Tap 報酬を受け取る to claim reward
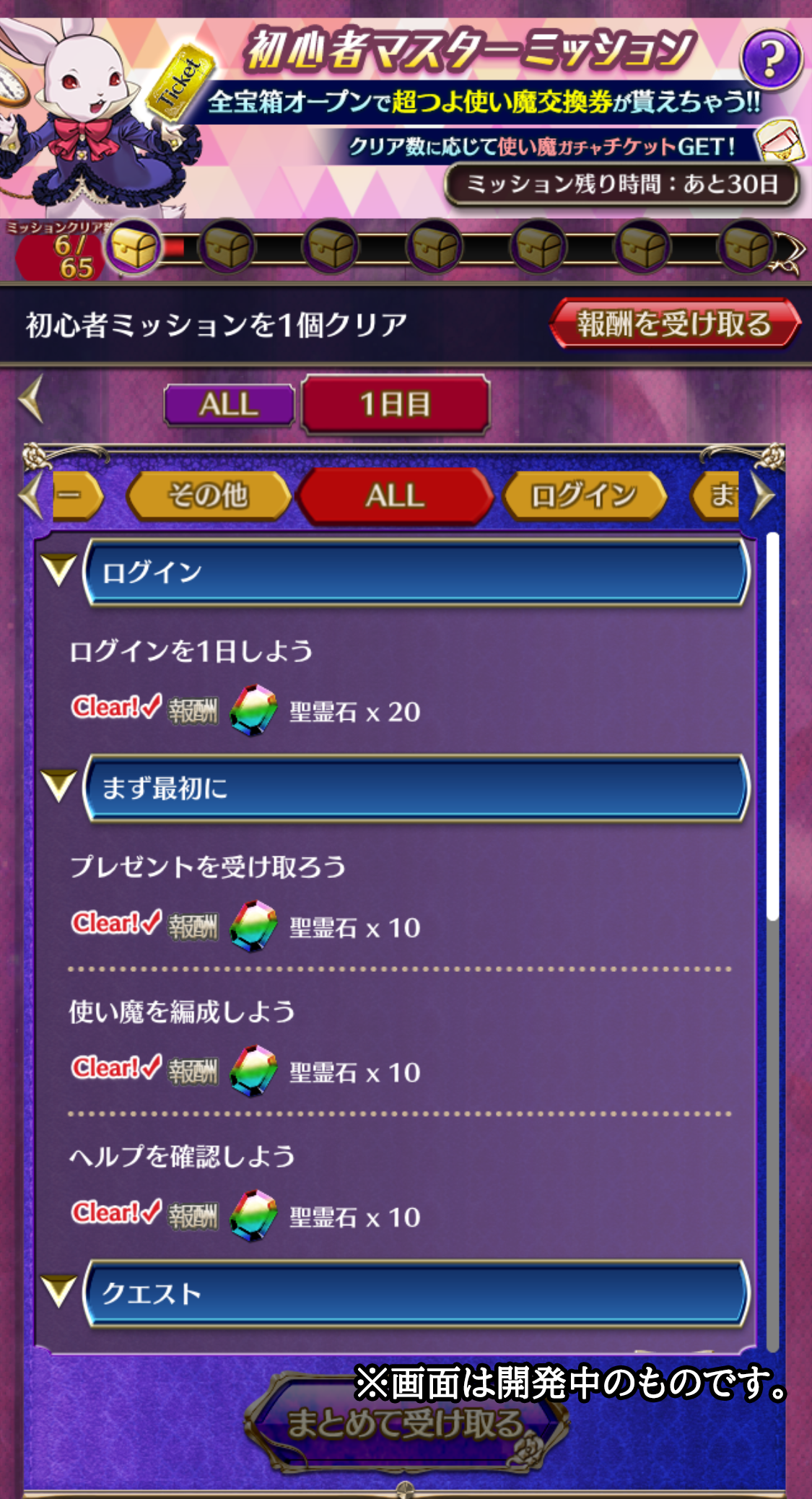This screenshot has height=1499, width=812. coord(674,323)
